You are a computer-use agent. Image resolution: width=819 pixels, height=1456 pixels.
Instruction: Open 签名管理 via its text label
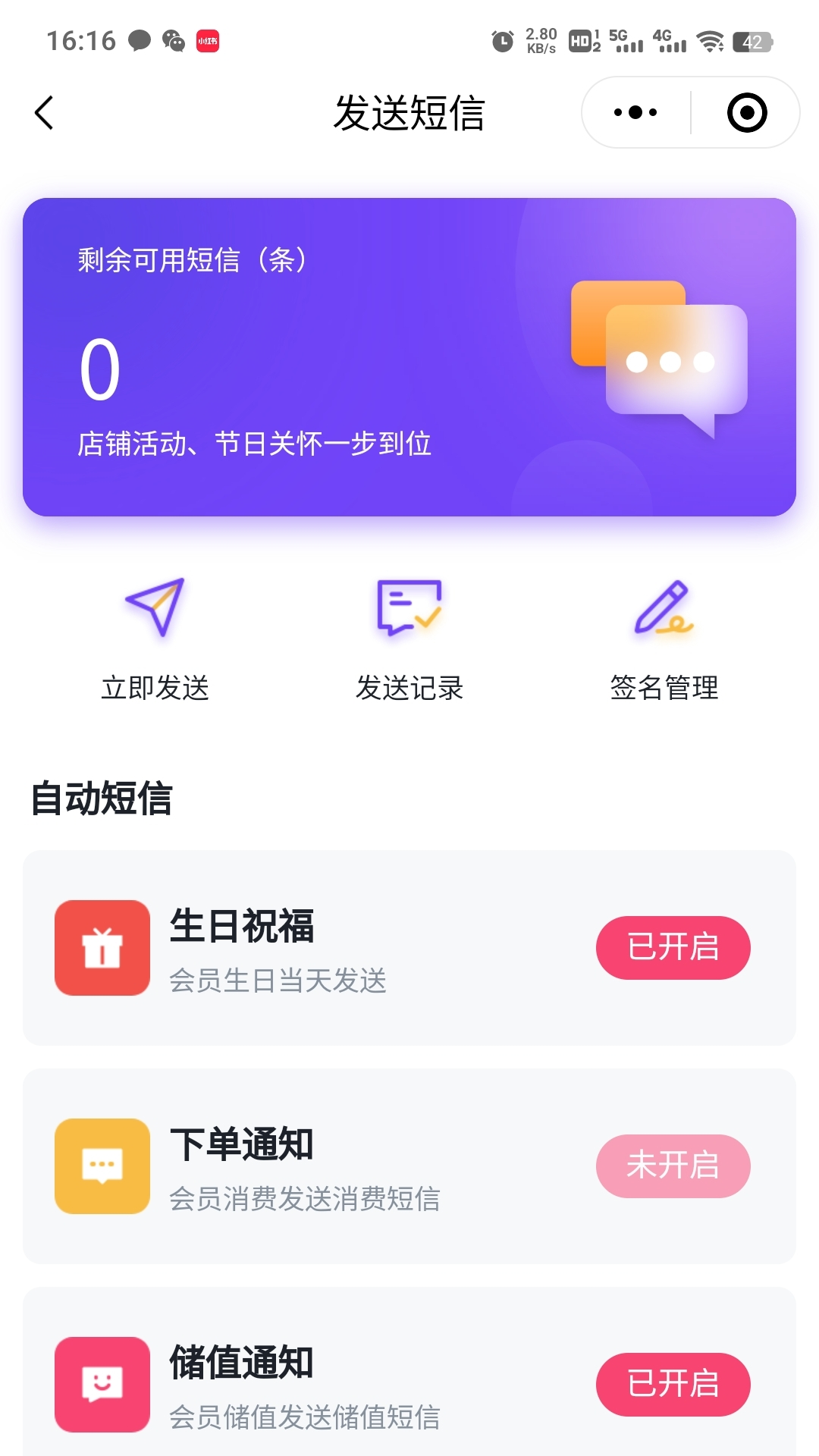pyautogui.click(x=664, y=689)
